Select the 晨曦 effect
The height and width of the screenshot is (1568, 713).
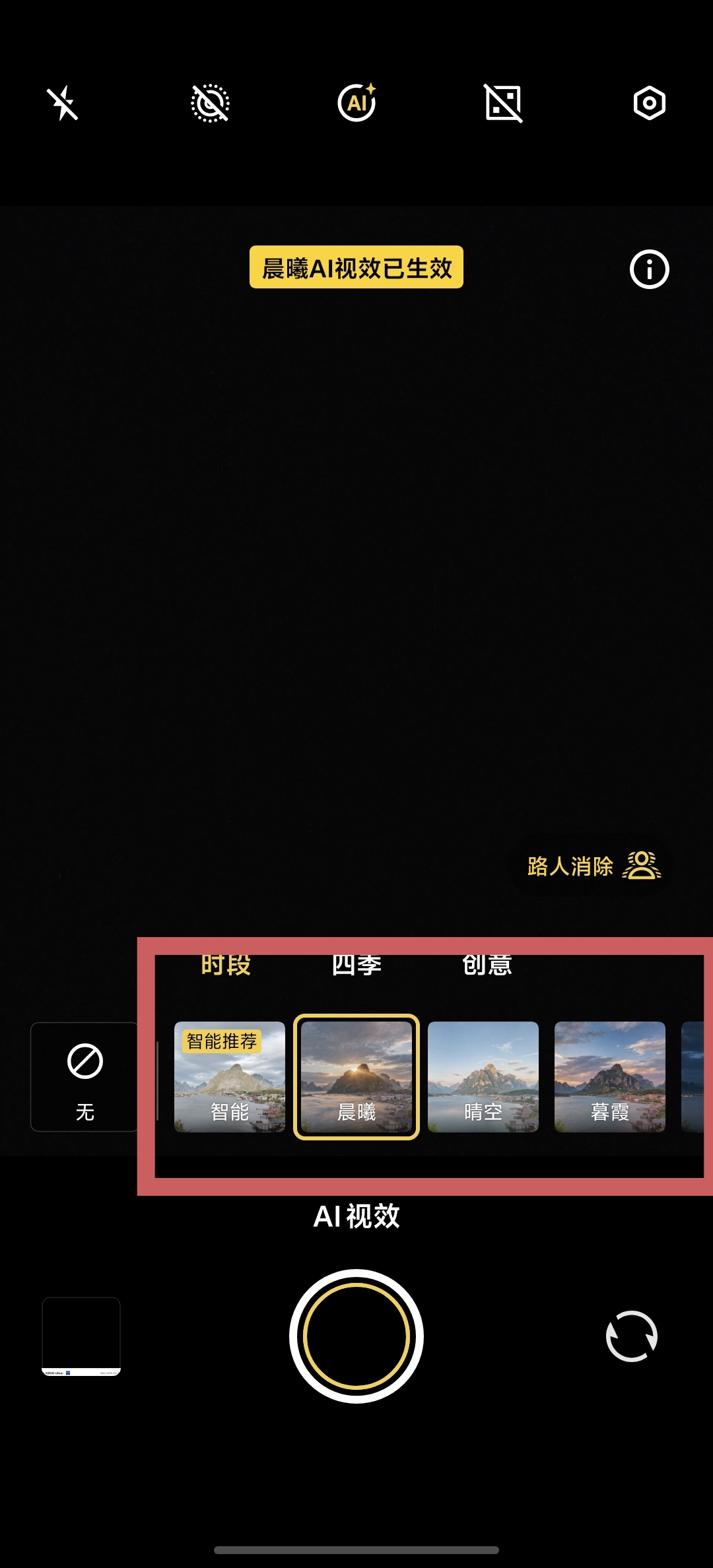coord(356,1077)
